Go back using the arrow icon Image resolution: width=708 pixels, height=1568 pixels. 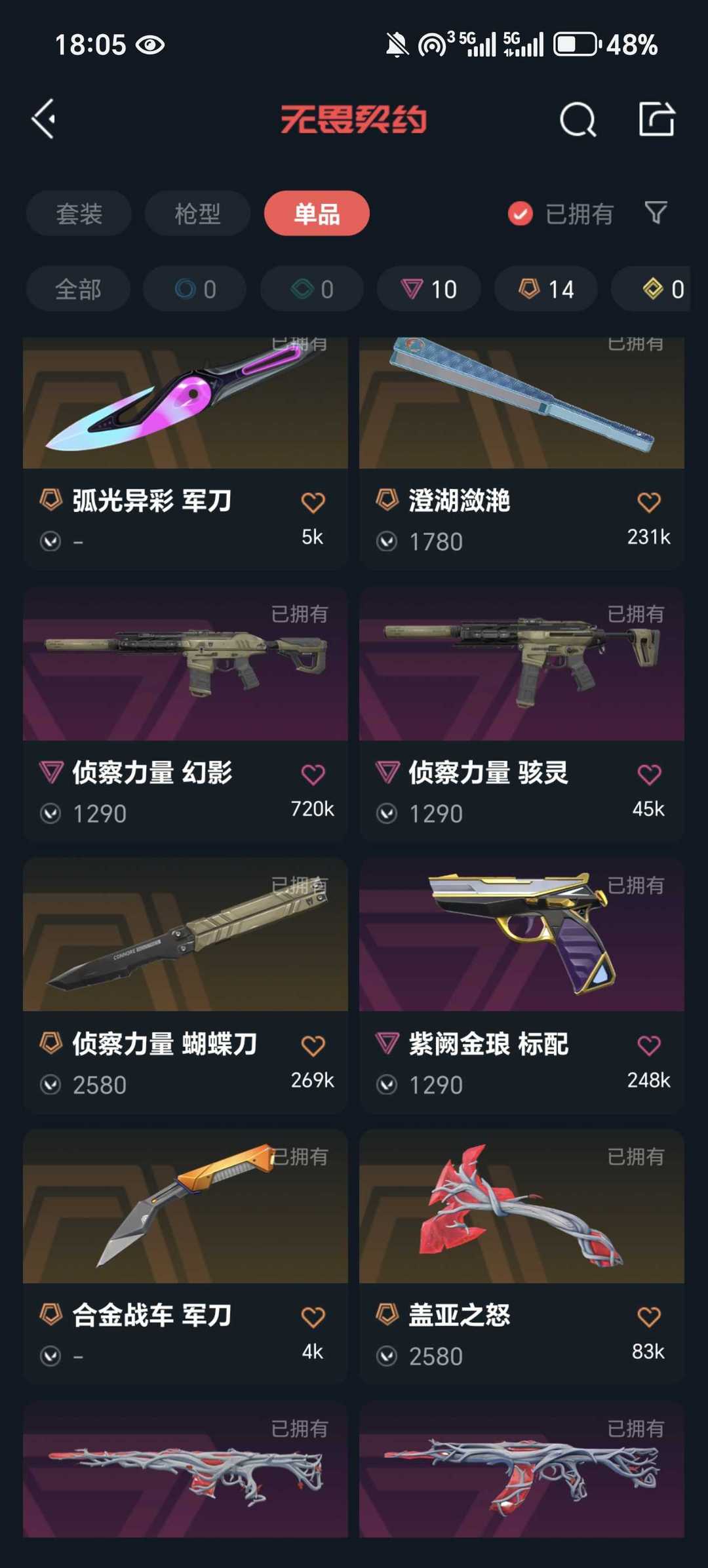45,119
